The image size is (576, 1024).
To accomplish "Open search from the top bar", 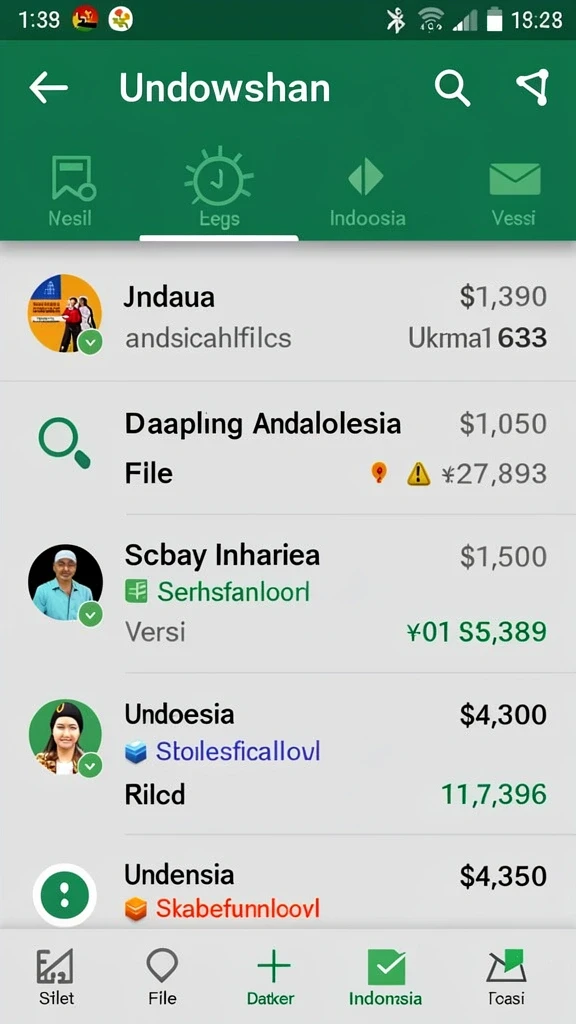I will [452, 88].
